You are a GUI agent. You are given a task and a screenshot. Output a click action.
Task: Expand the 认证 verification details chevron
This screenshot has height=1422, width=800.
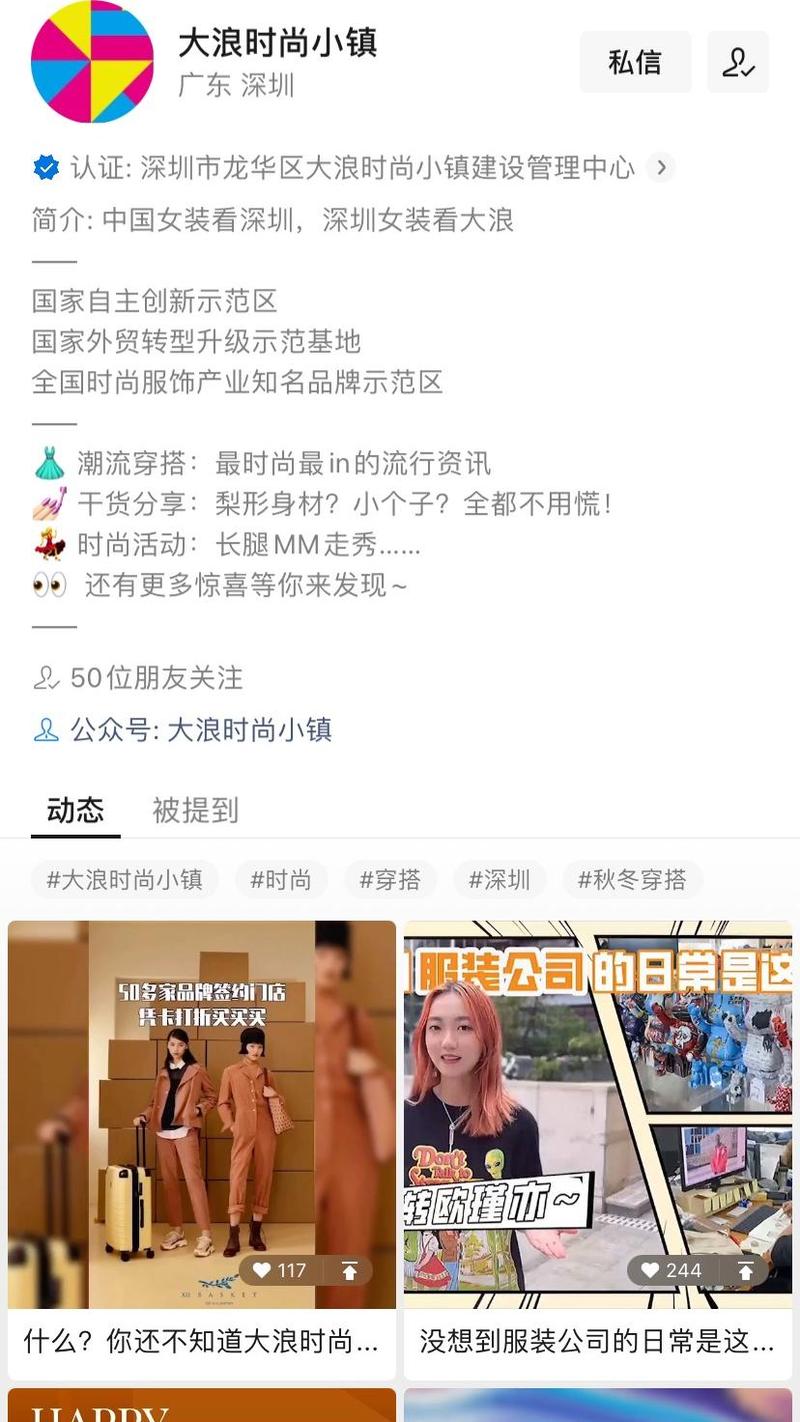coord(660,167)
